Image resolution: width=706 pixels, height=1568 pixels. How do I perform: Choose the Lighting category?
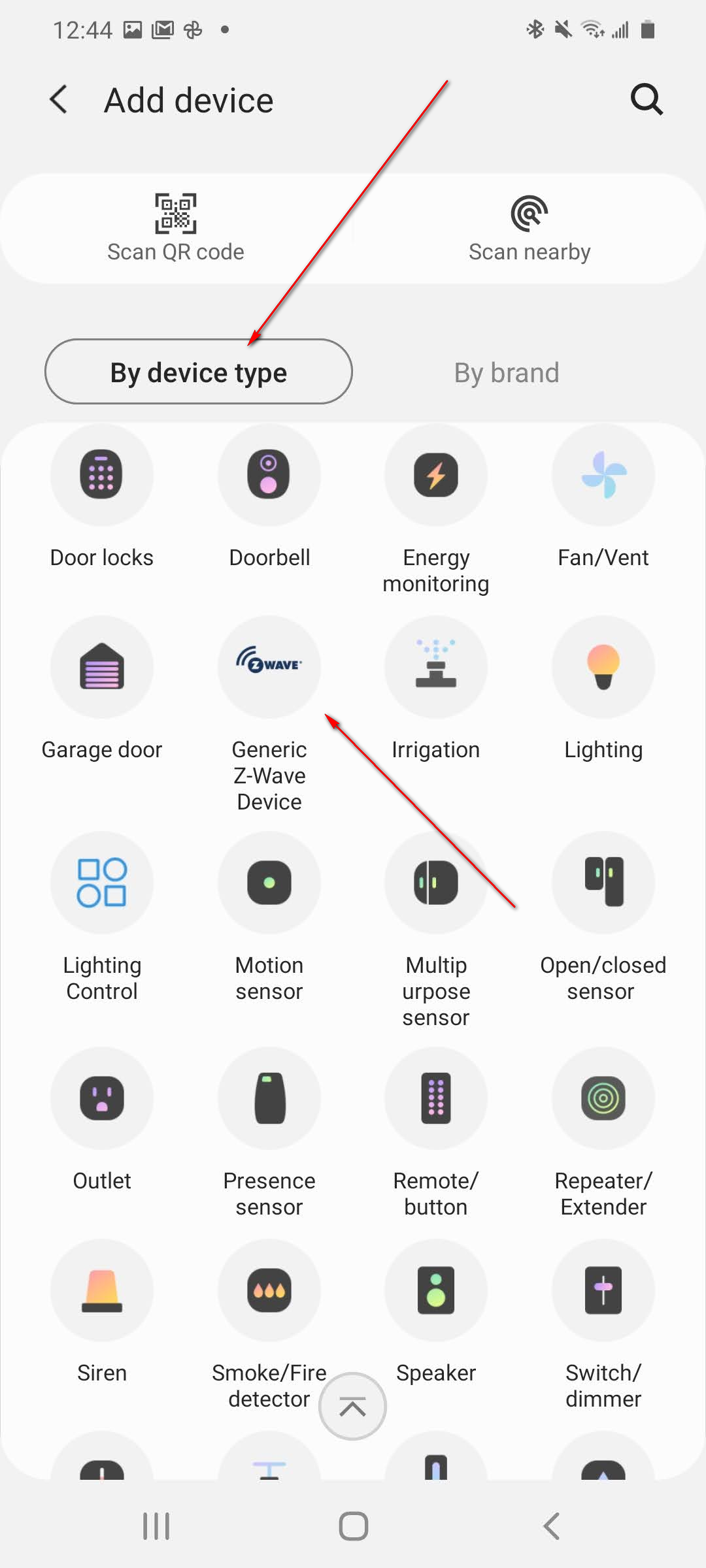pyautogui.click(x=603, y=667)
